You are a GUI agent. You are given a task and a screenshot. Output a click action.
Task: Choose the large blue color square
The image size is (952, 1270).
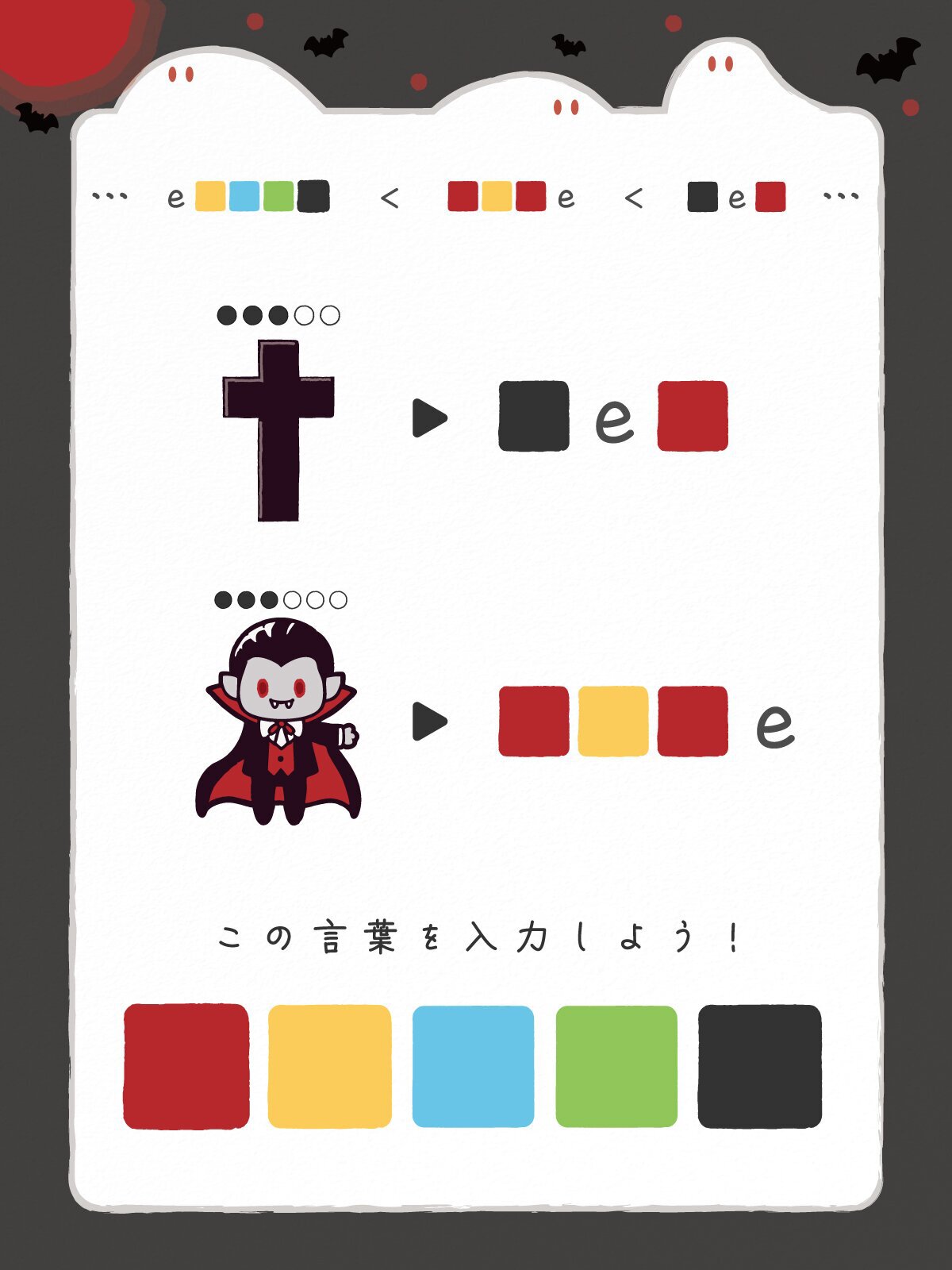473,1066
